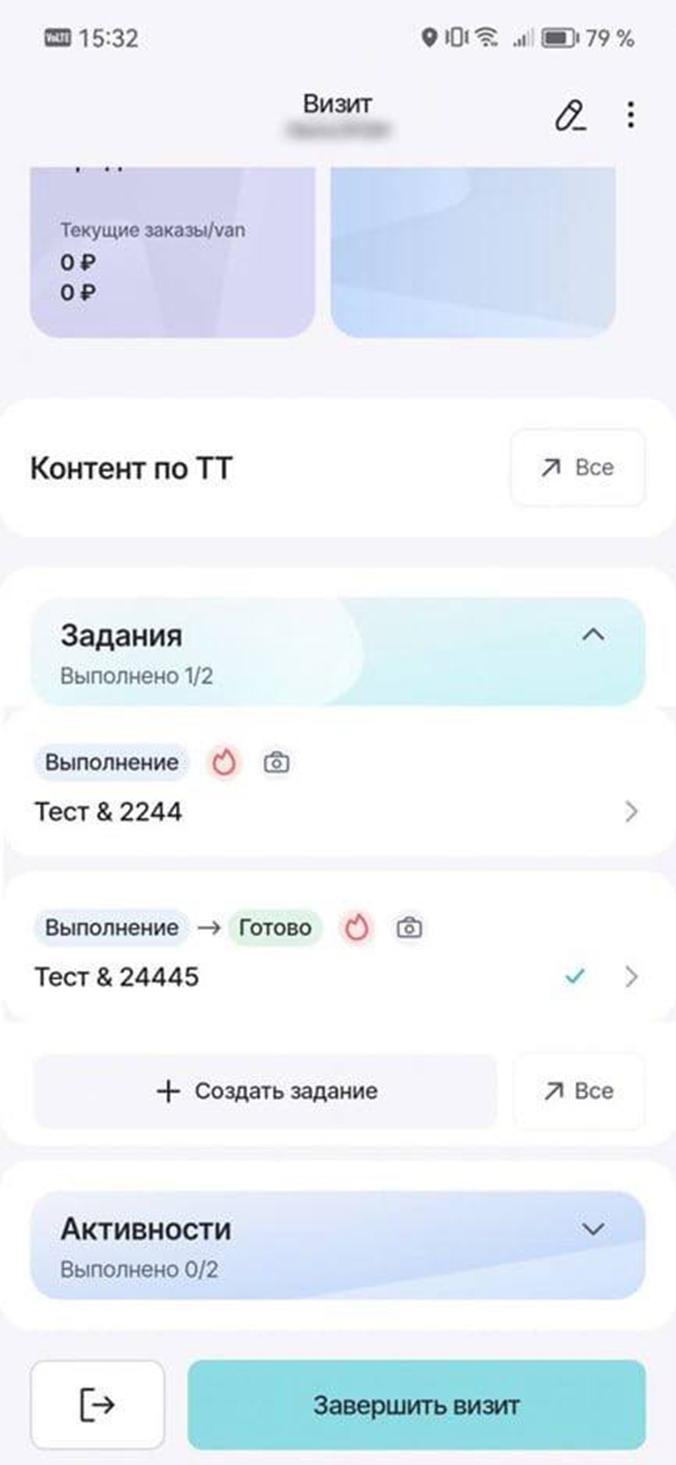Collapse the Задания section
Screen dimensions: 676x1465
click(x=593, y=634)
